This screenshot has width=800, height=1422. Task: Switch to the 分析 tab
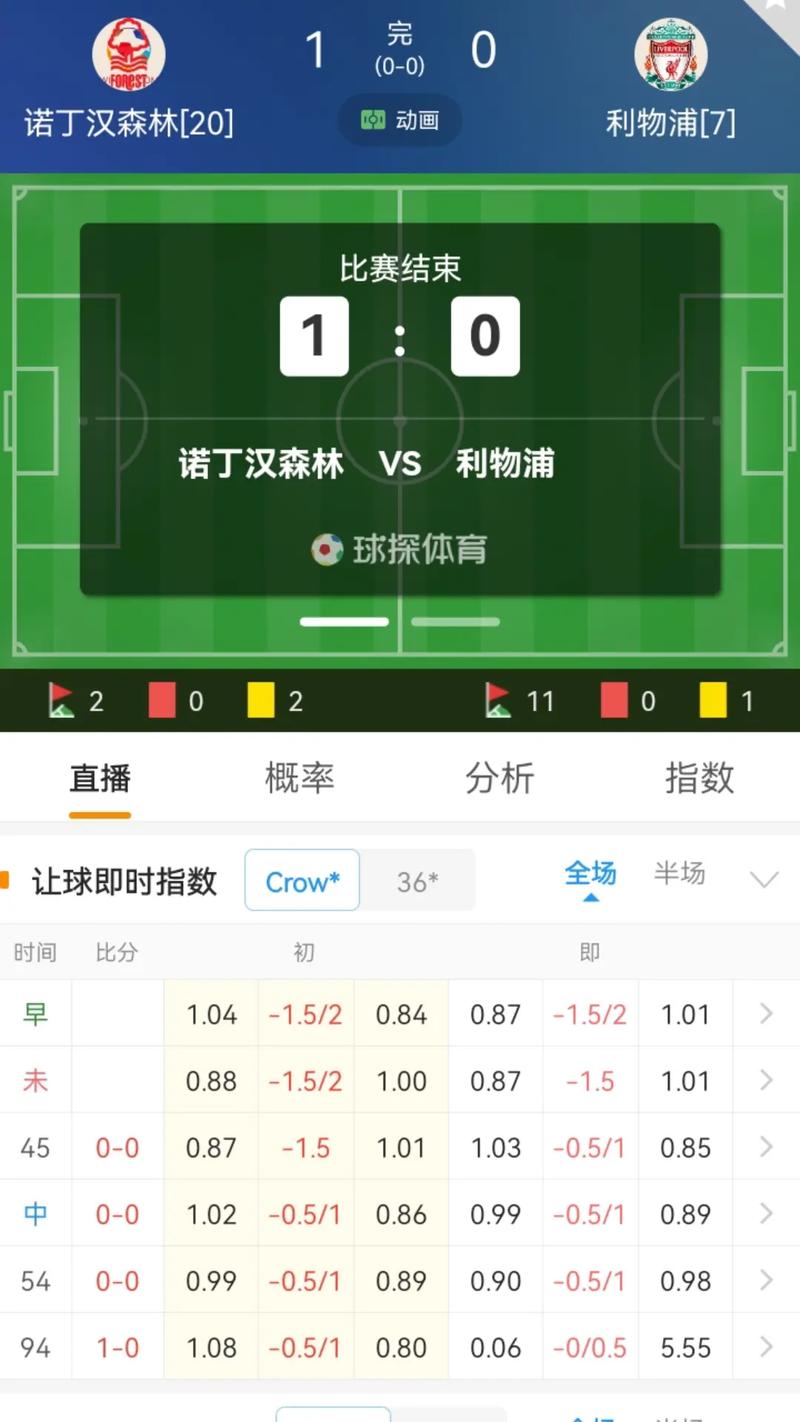pyautogui.click(x=499, y=778)
